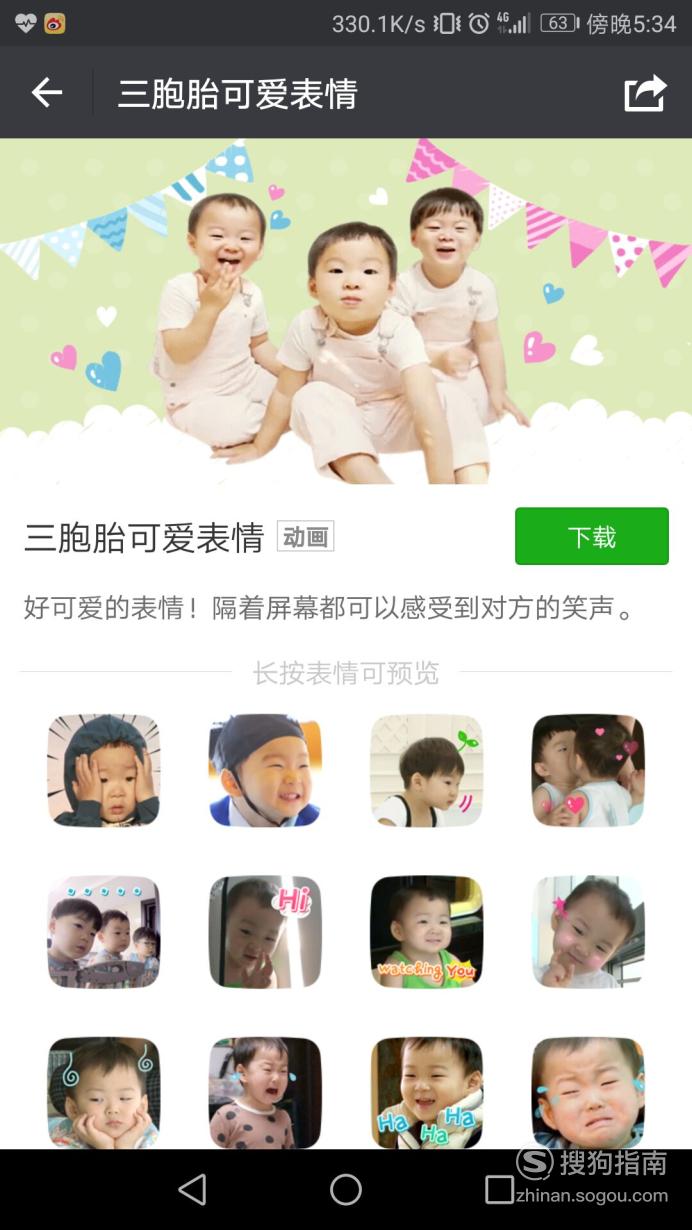692x1230 pixels.
Task: Open the 'Watching You' sticker
Action: [427, 932]
